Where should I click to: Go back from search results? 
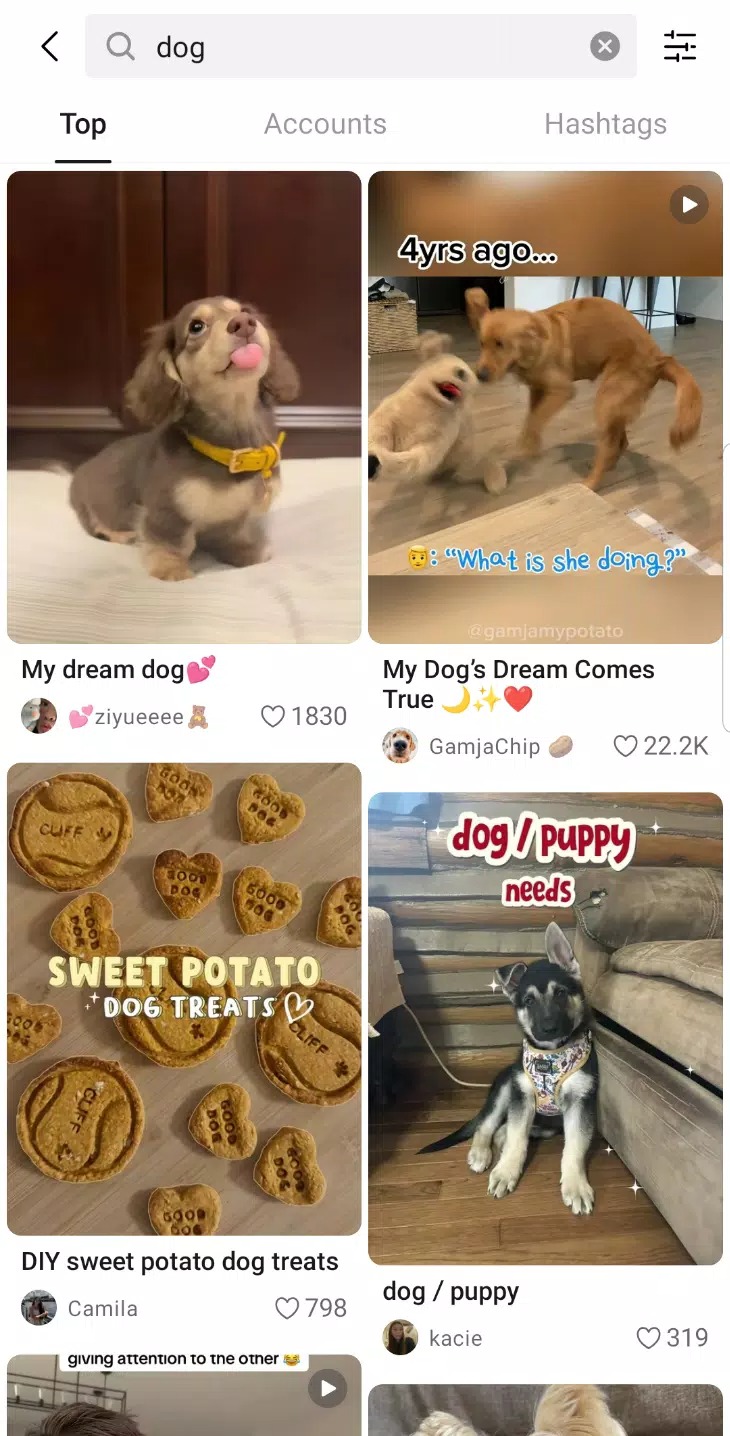pyautogui.click(x=50, y=46)
